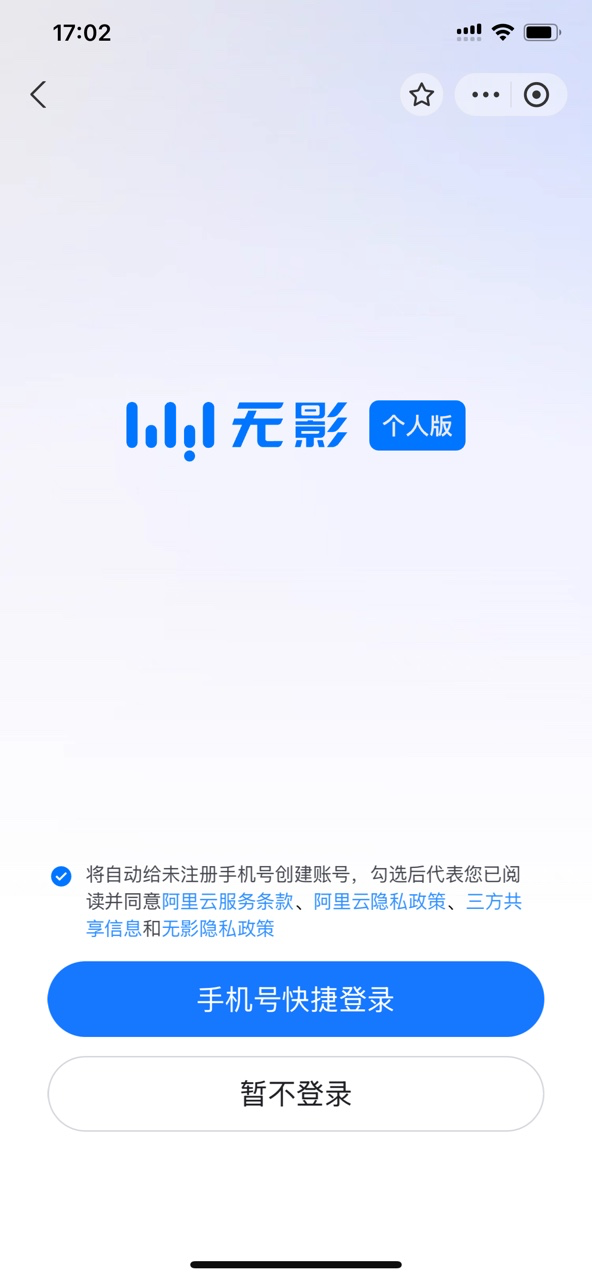Open the three-dot more menu
Image resolution: width=592 pixels, height=1280 pixels.
point(486,95)
